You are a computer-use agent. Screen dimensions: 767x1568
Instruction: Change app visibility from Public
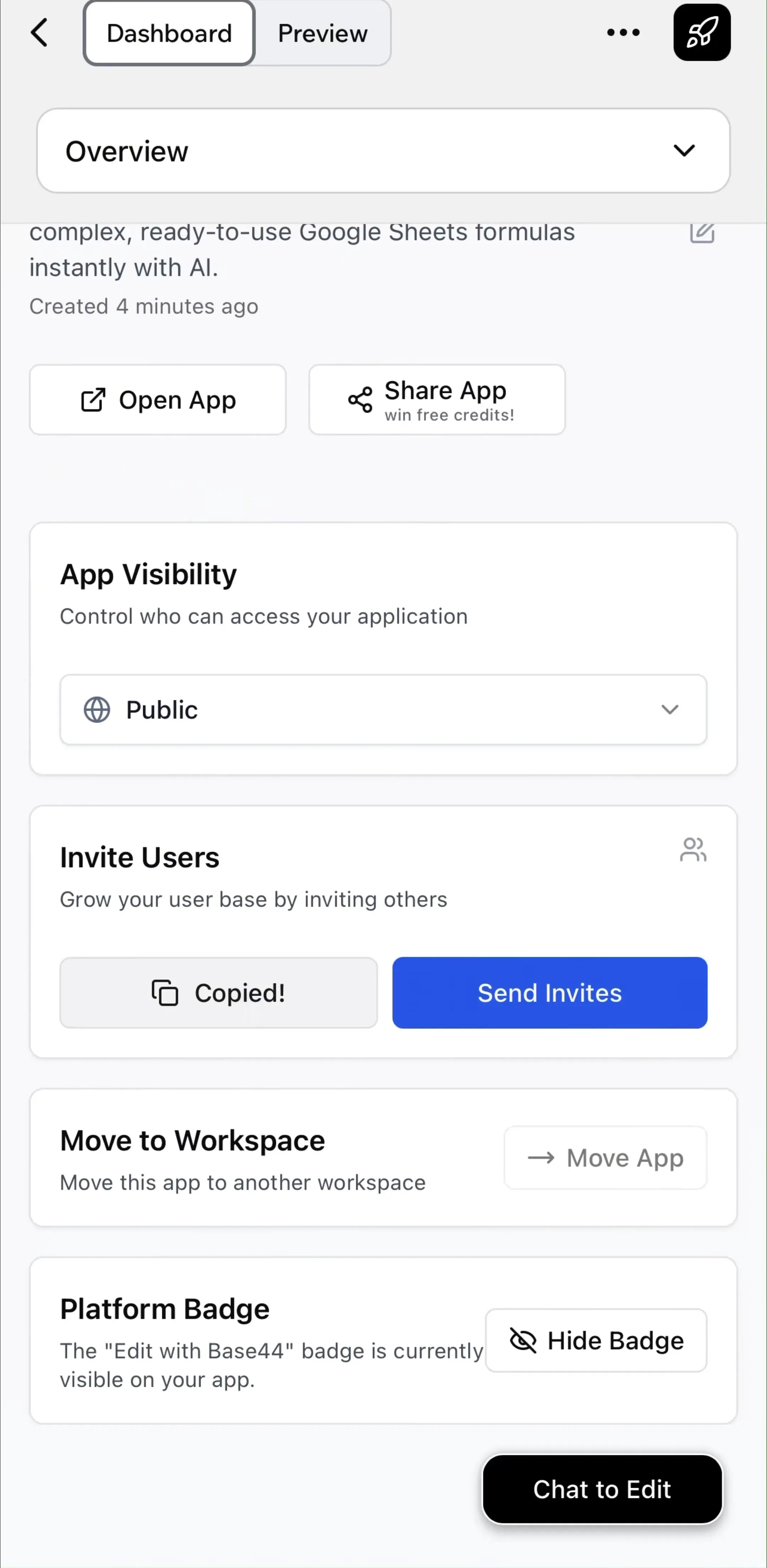pos(383,709)
